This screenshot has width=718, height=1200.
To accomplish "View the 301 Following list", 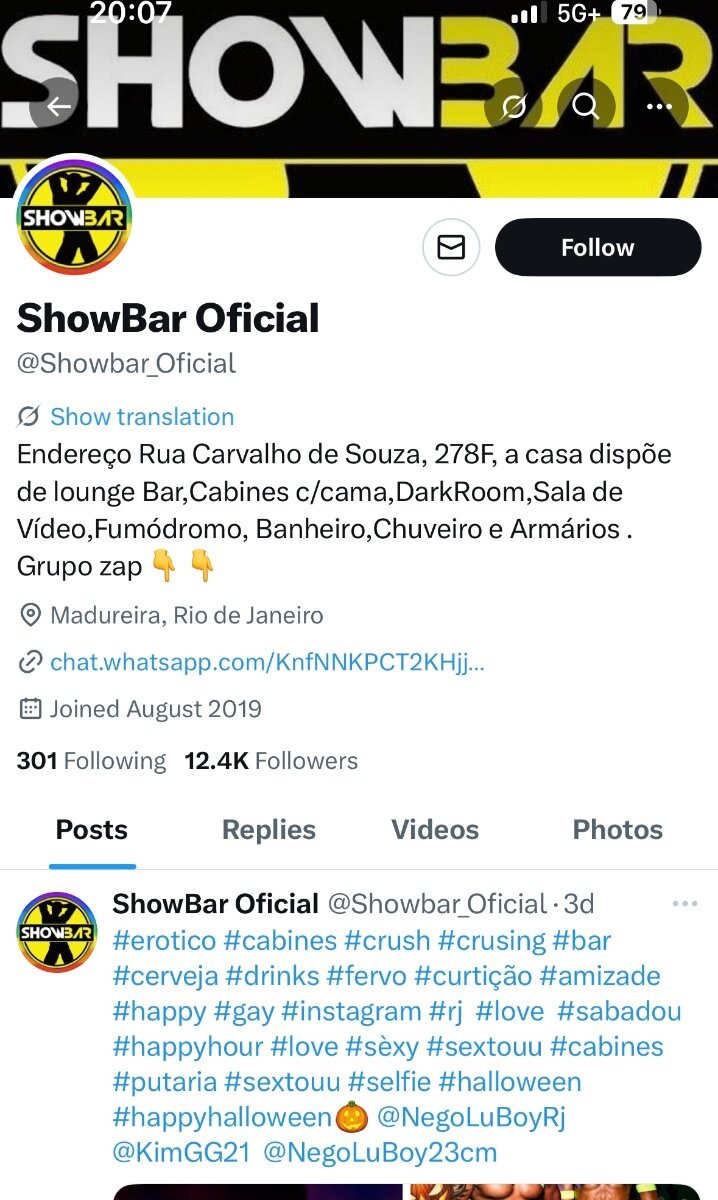I will point(91,761).
